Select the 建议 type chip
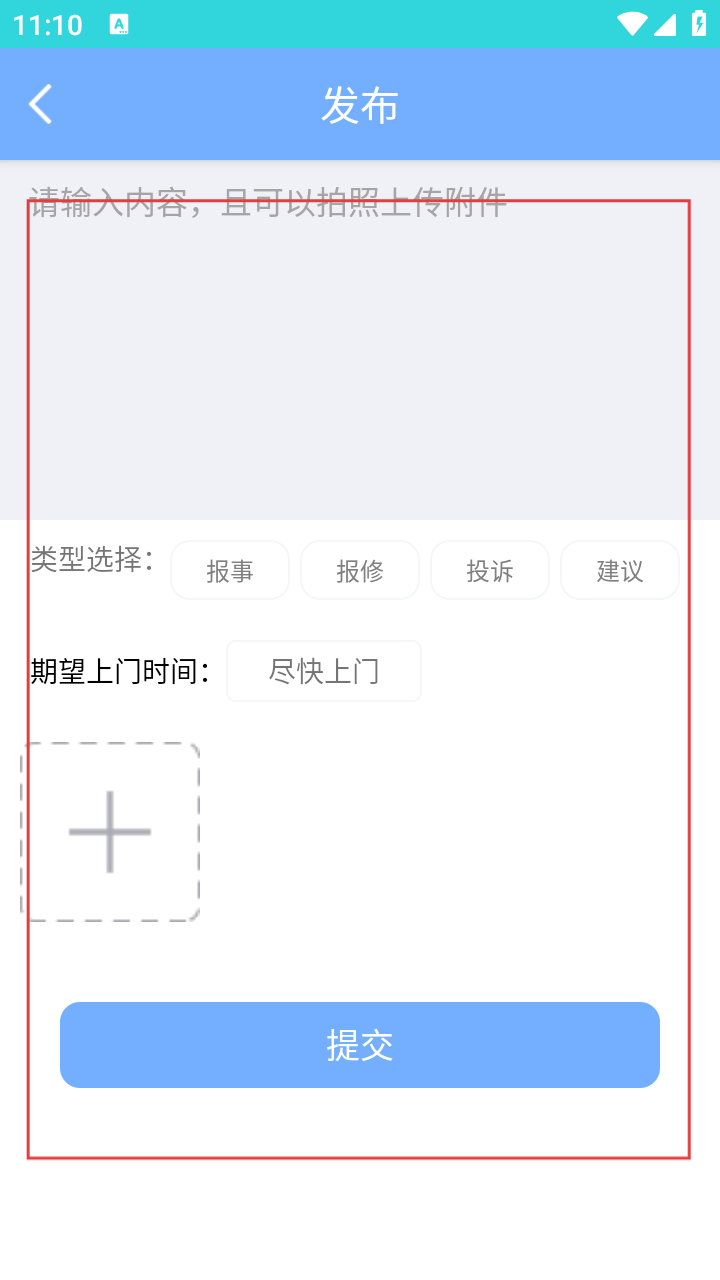Image resolution: width=720 pixels, height=1280 pixels. [620, 571]
